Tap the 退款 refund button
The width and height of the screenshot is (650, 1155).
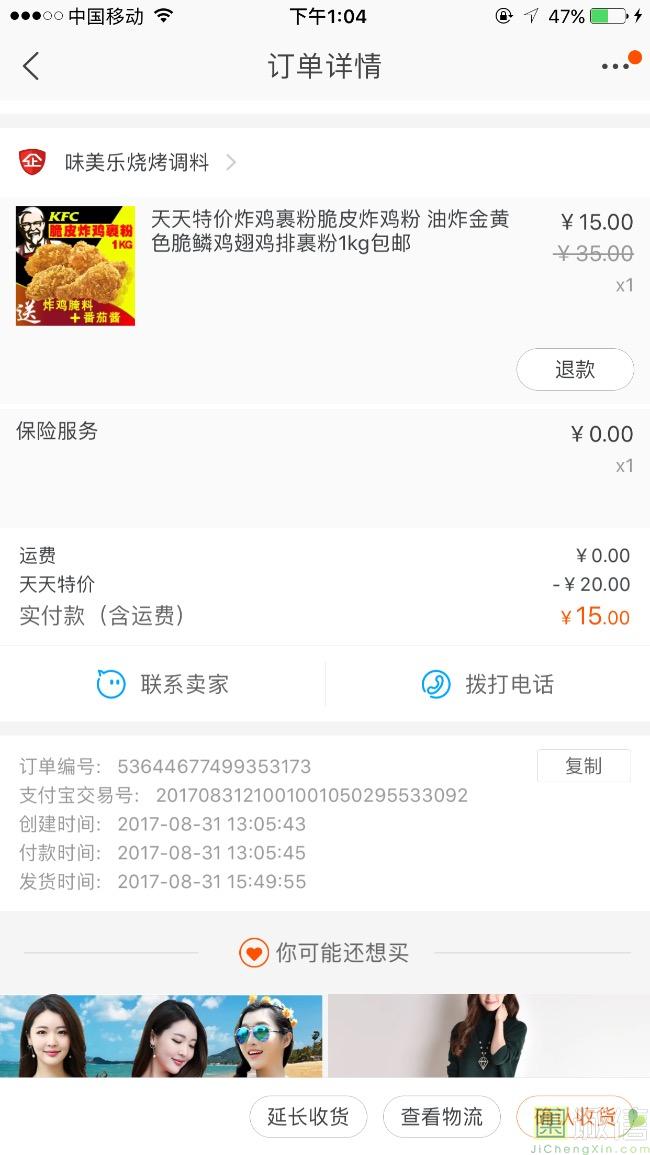[574, 370]
